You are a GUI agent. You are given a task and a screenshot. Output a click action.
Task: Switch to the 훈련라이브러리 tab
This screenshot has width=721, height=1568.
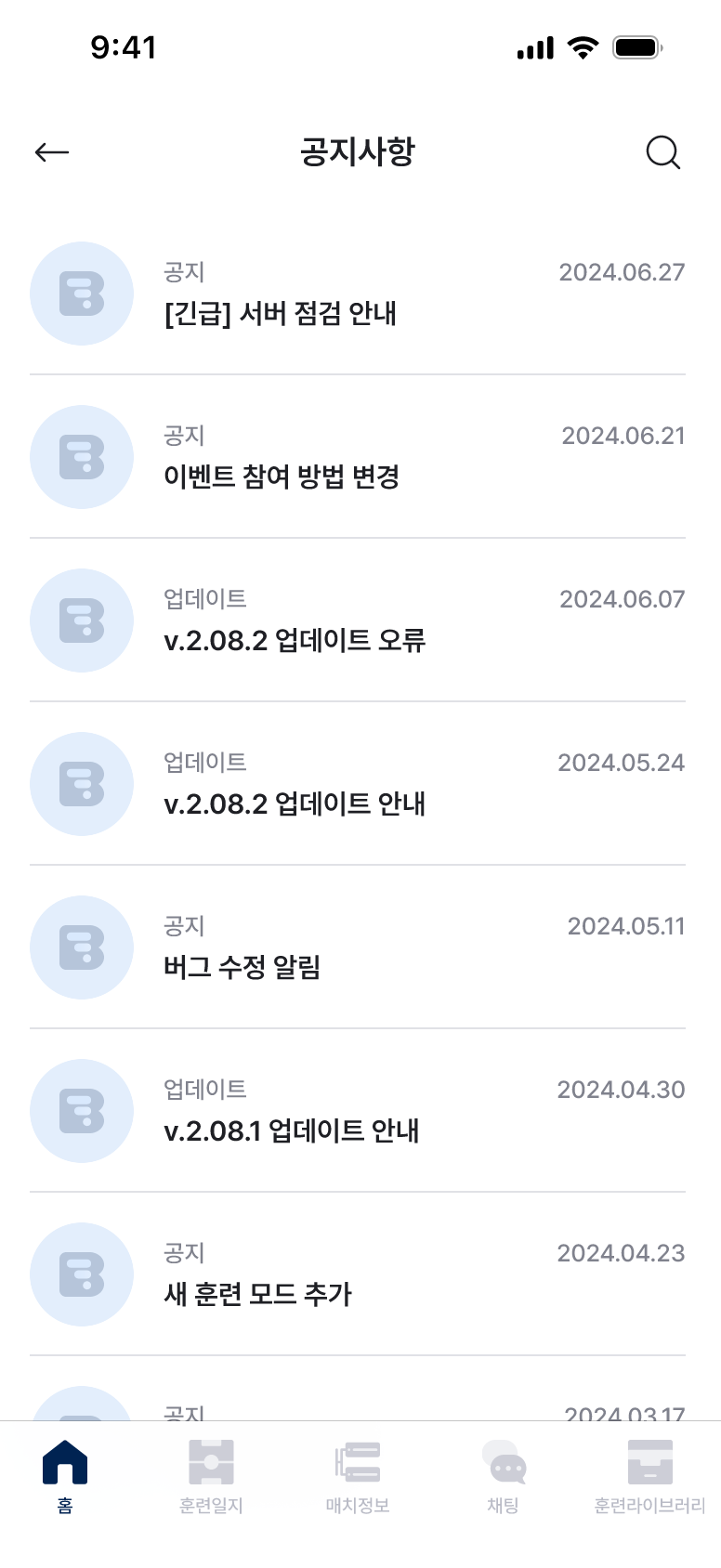pos(649,1476)
